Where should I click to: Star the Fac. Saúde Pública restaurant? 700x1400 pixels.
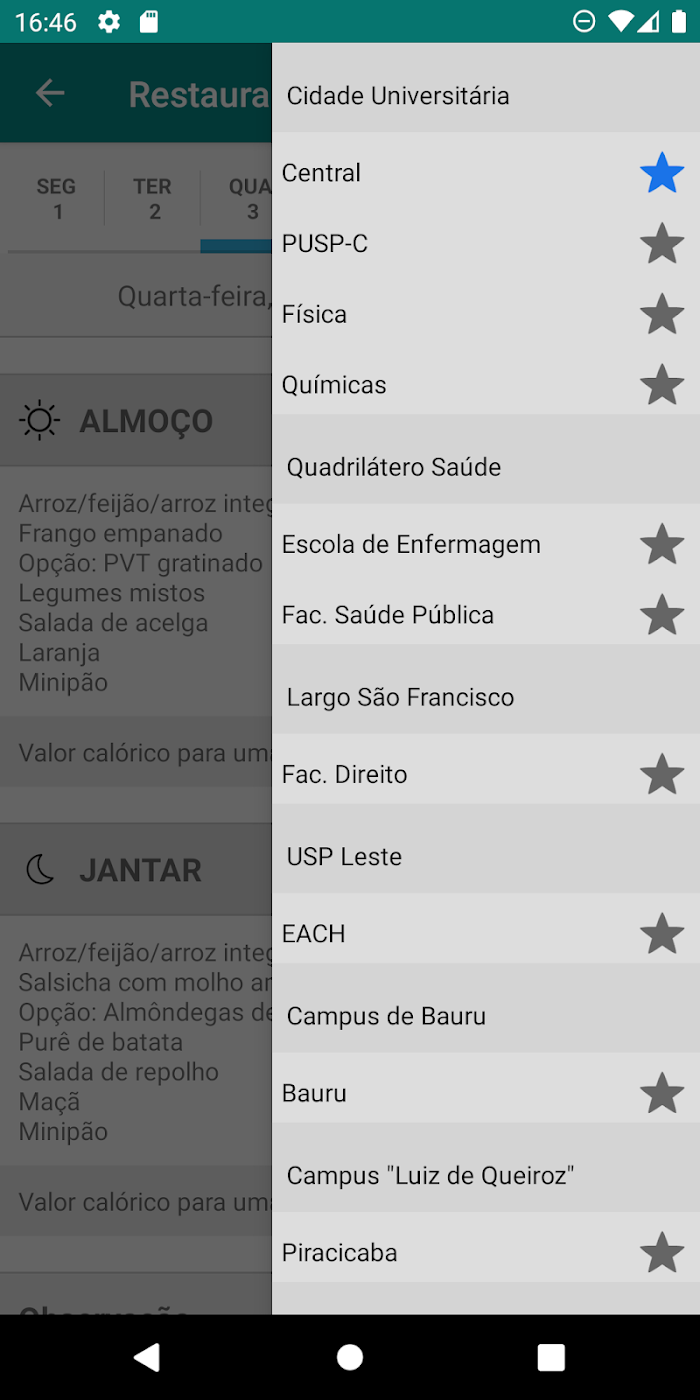tap(662, 615)
